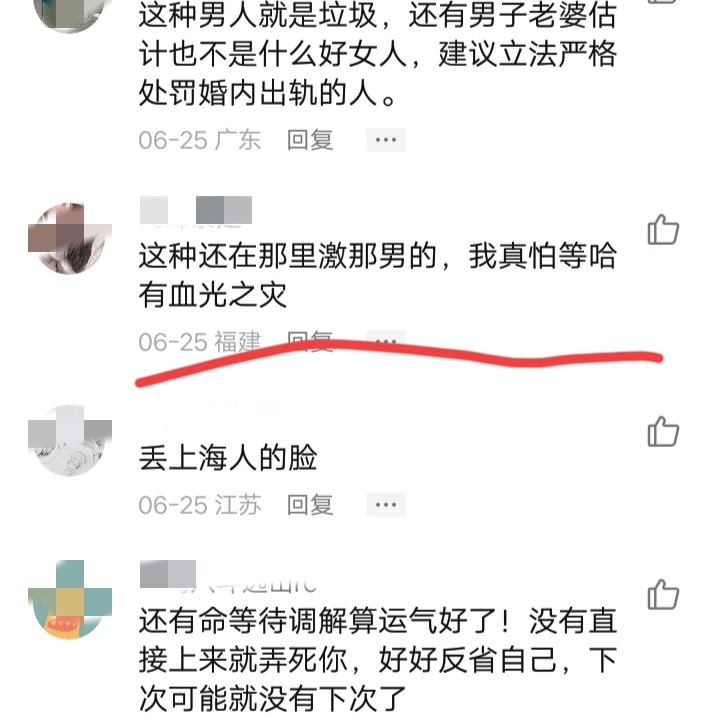Open avatar of the 血光之灾 commenter
This screenshot has height=720, width=720.
[x=70, y=238]
